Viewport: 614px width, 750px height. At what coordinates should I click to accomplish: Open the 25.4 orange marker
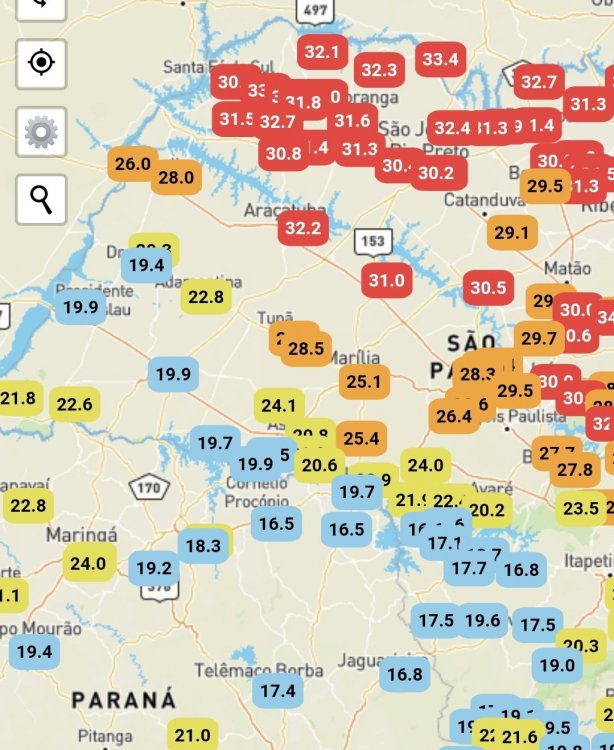pos(361,437)
